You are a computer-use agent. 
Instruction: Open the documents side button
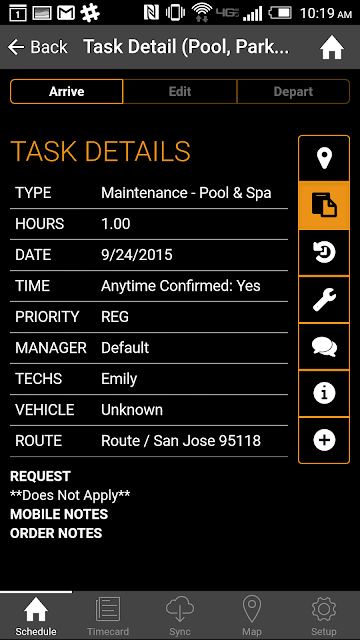point(324,205)
